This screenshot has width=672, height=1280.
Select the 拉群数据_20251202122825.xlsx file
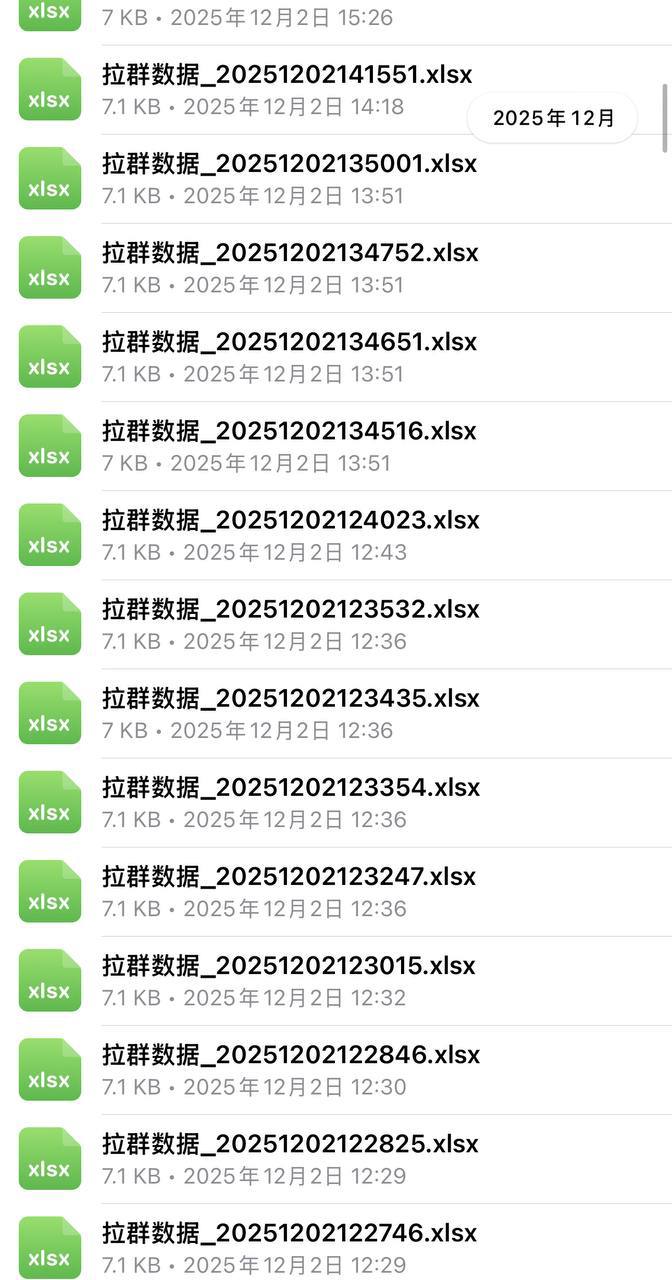[290, 1144]
